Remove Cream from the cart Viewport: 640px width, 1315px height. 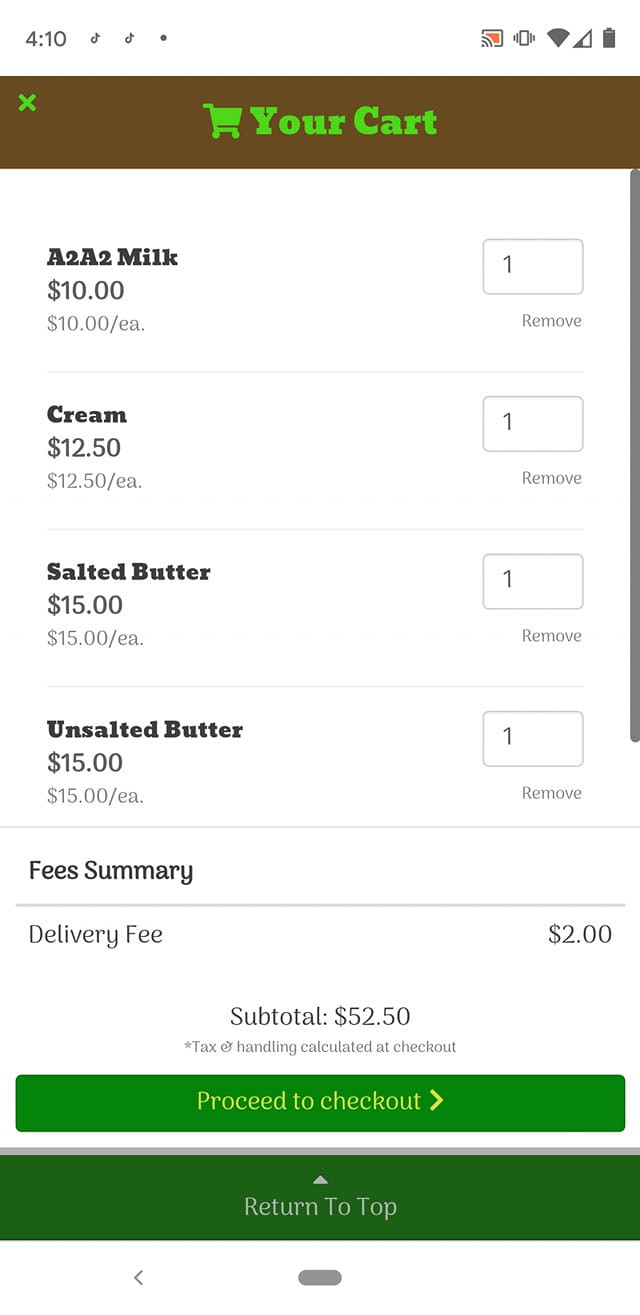point(551,478)
